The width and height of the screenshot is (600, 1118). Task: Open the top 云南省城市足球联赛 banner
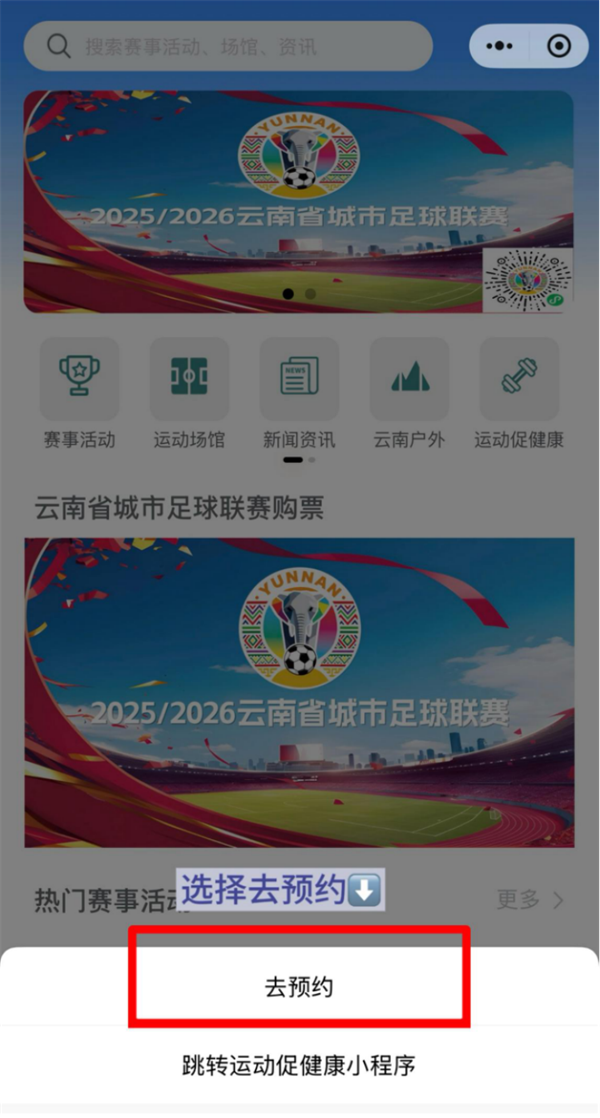pos(299,201)
